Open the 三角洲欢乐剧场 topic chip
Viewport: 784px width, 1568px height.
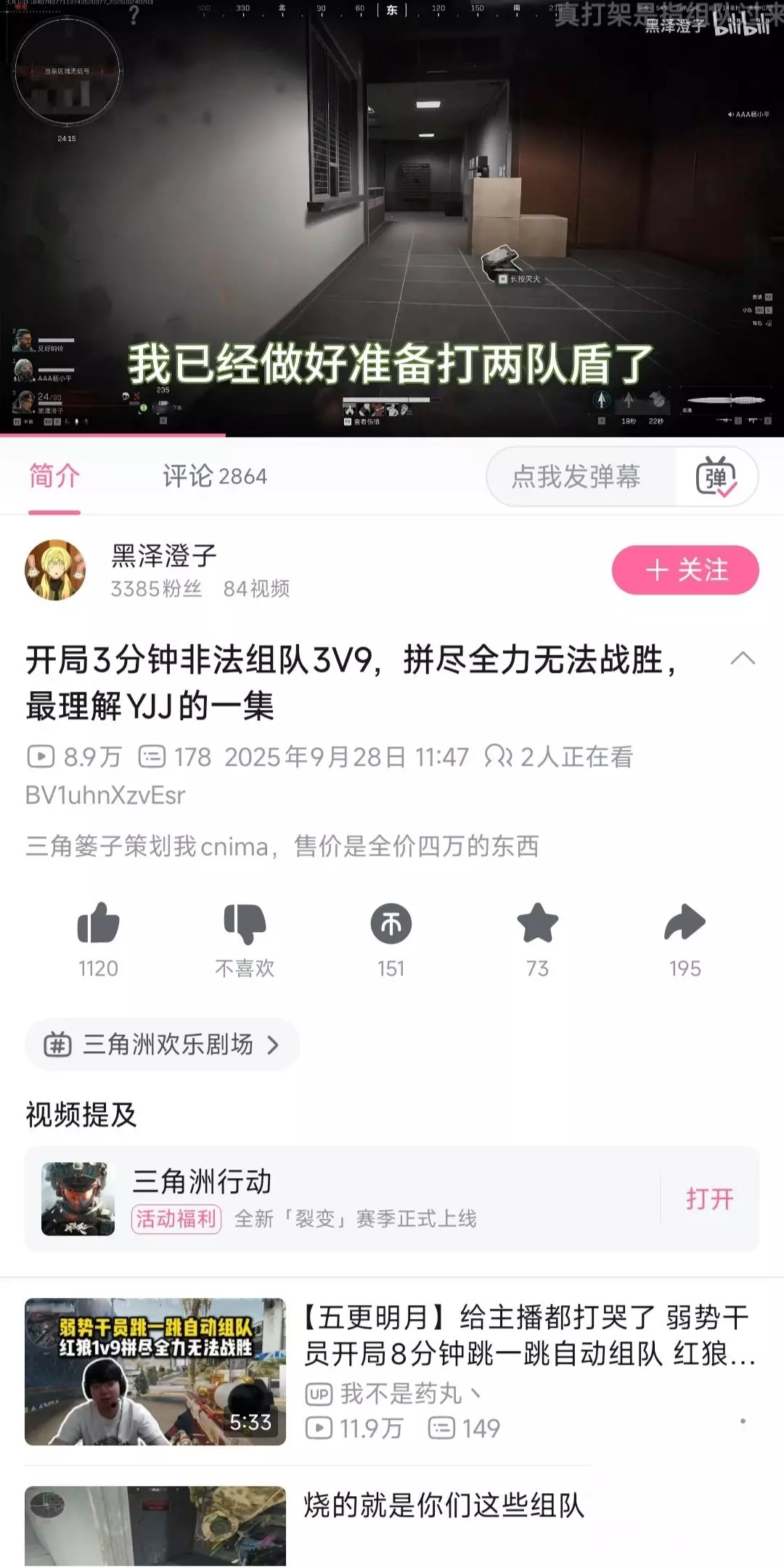pyautogui.click(x=162, y=1045)
